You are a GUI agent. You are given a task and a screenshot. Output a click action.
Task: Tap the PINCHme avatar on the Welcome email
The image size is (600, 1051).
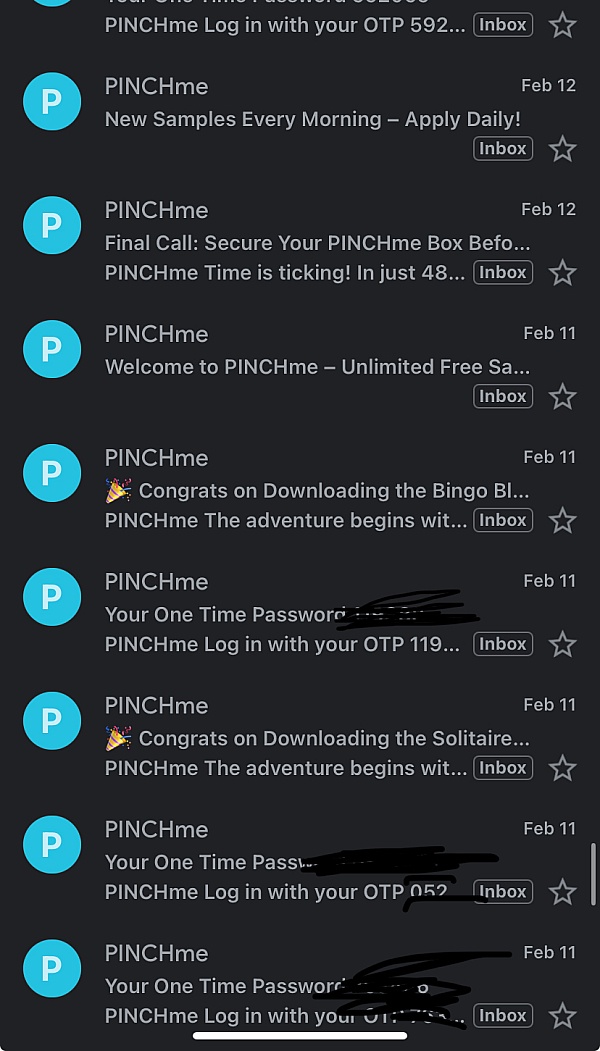[x=52, y=349]
